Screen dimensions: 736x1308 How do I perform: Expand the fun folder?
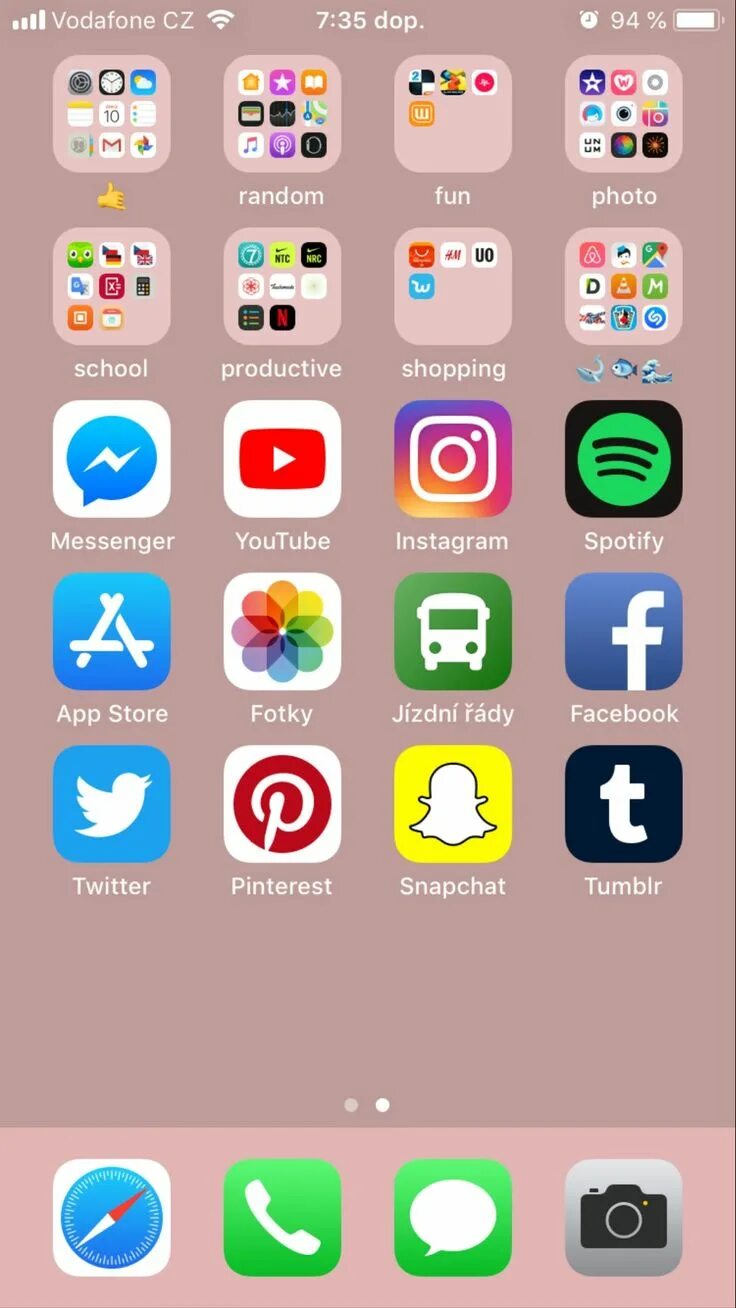click(x=453, y=114)
